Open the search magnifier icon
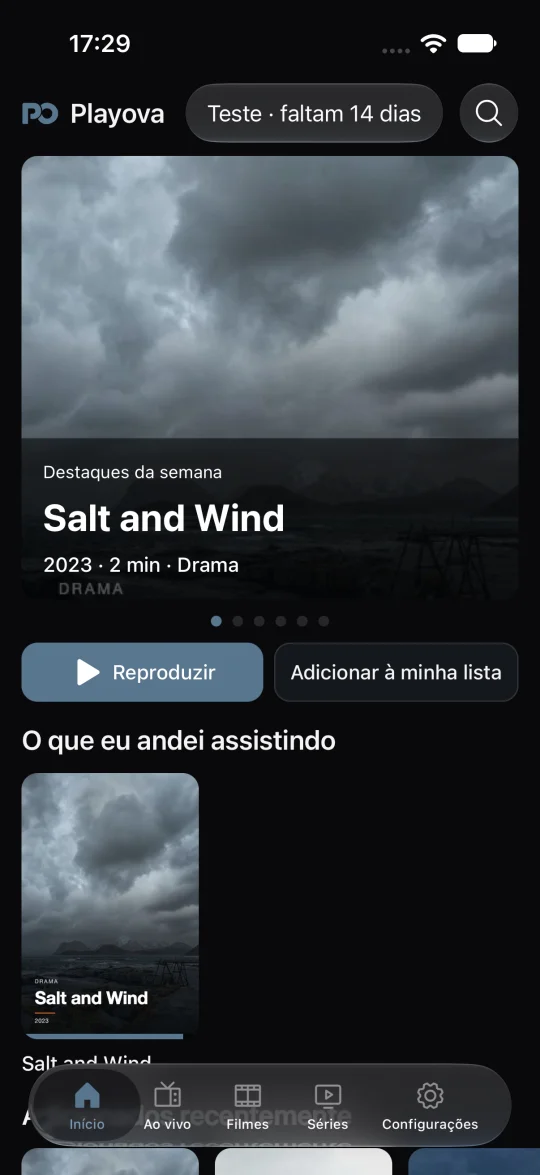Screen dimensions: 540x1175 point(488,113)
